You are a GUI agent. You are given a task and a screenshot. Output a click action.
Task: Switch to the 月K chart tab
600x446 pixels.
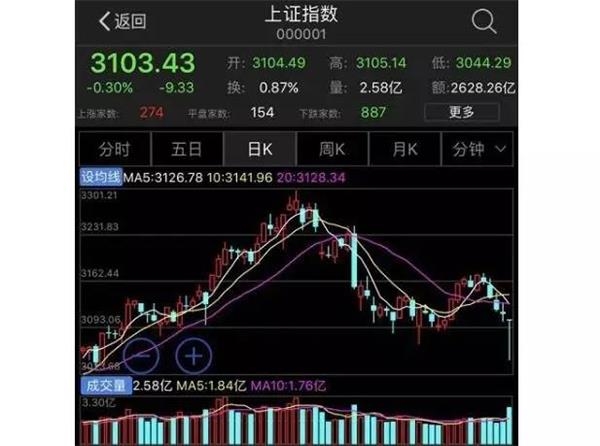404,149
